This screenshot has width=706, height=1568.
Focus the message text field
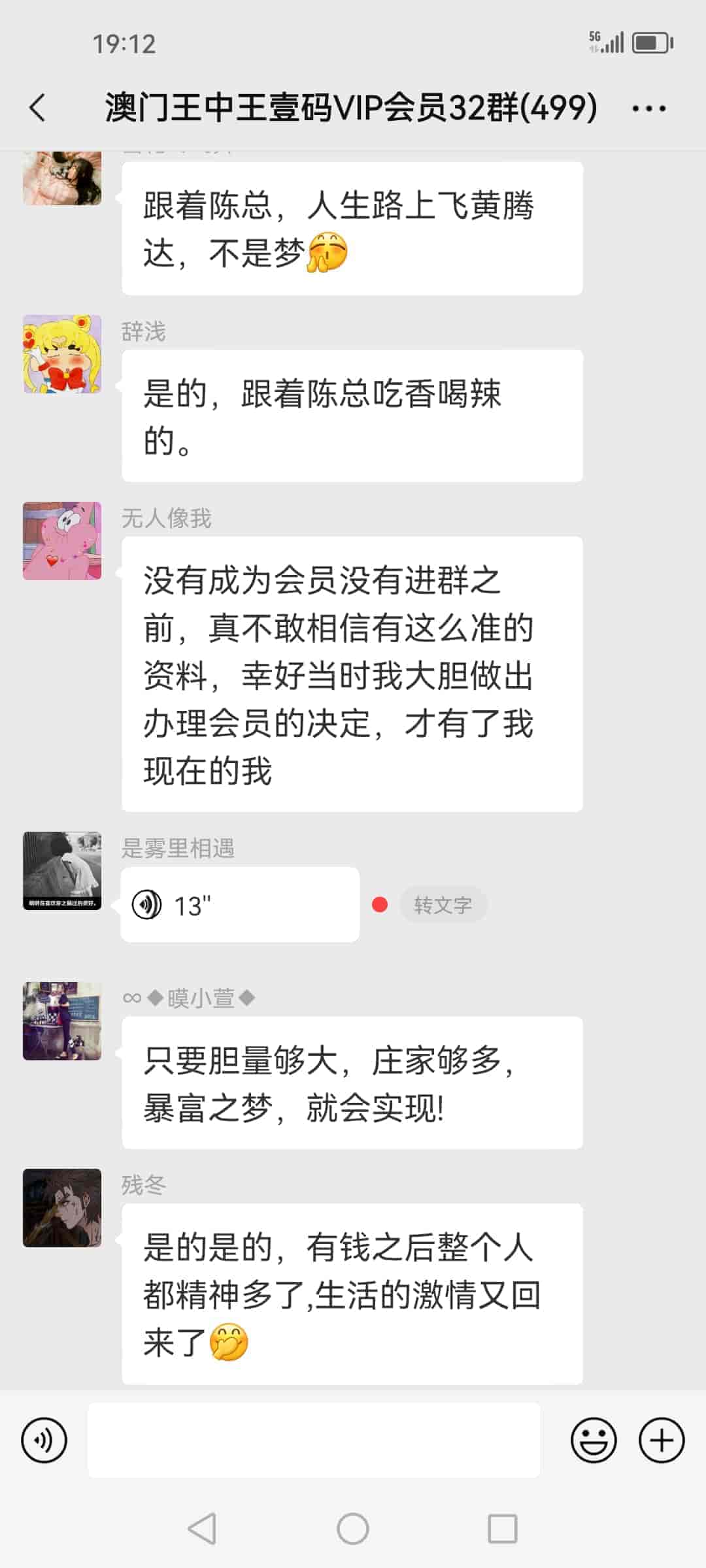click(314, 1440)
